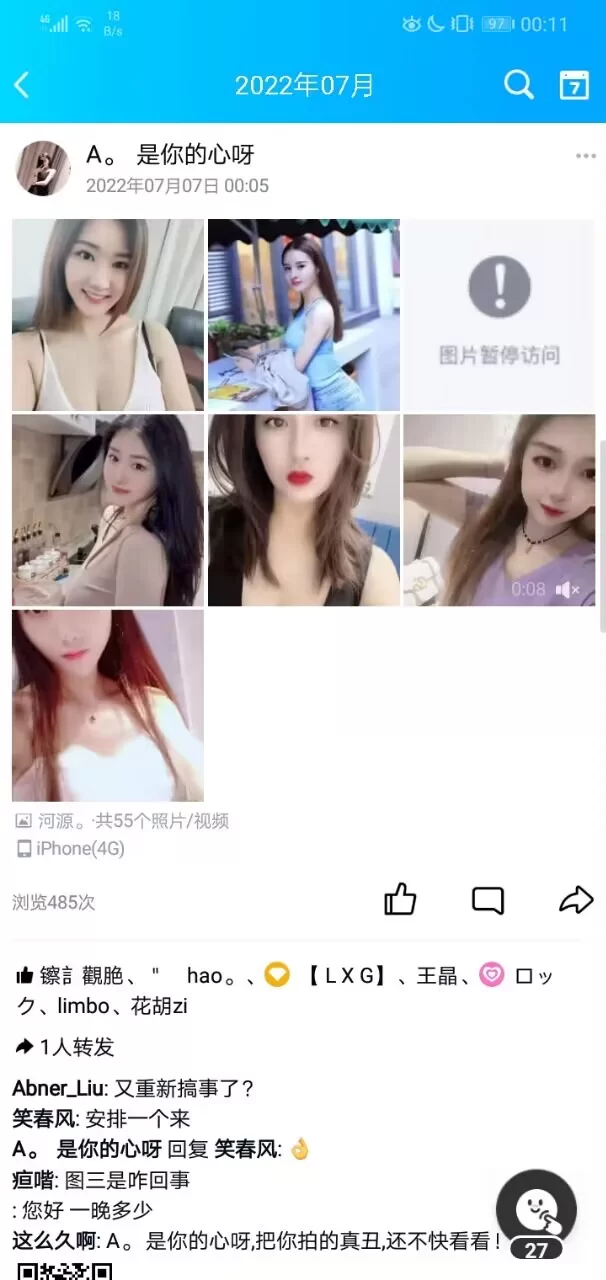The height and width of the screenshot is (1280, 606).
Task: Like this post with thumbs-up icon
Action: click(x=400, y=900)
